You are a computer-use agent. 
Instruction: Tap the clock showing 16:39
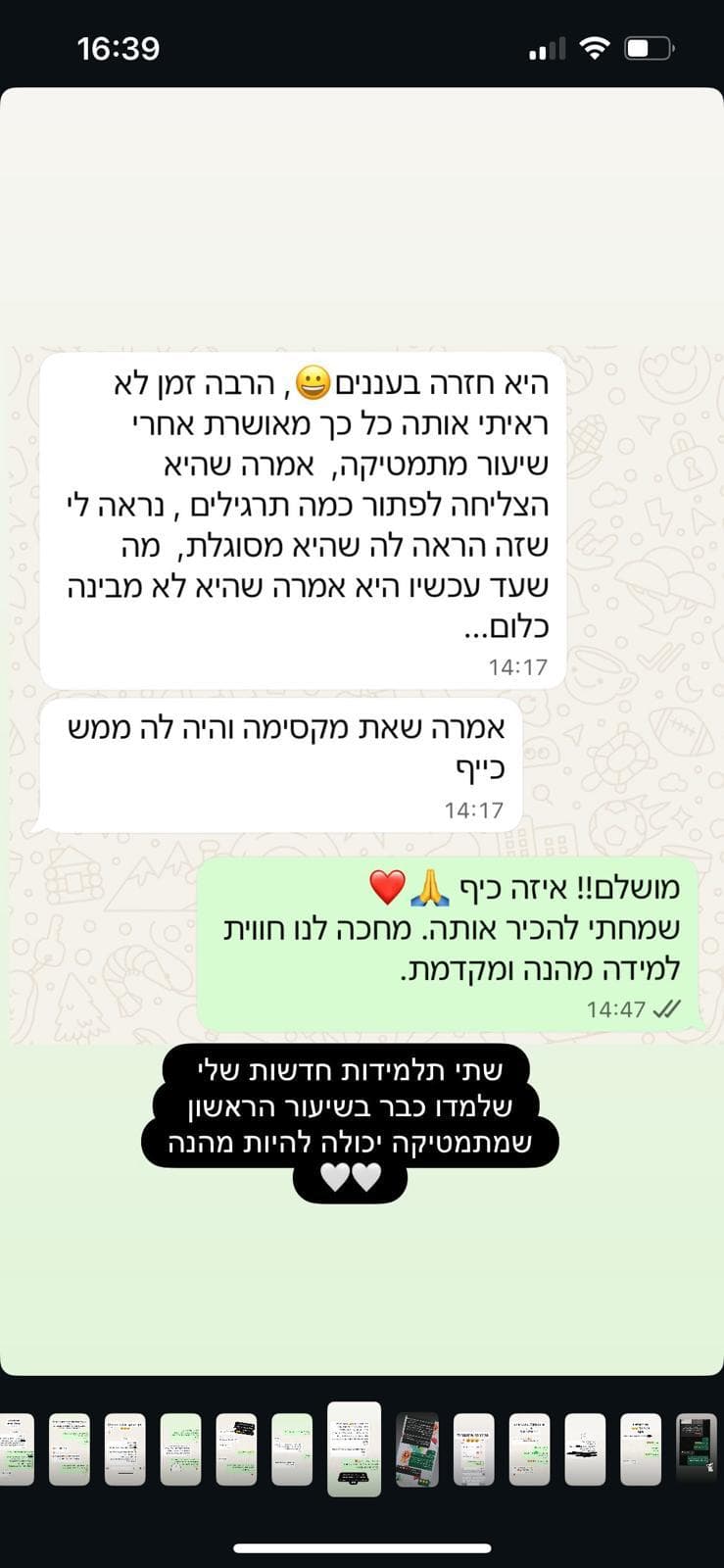click(x=118, y=49)
